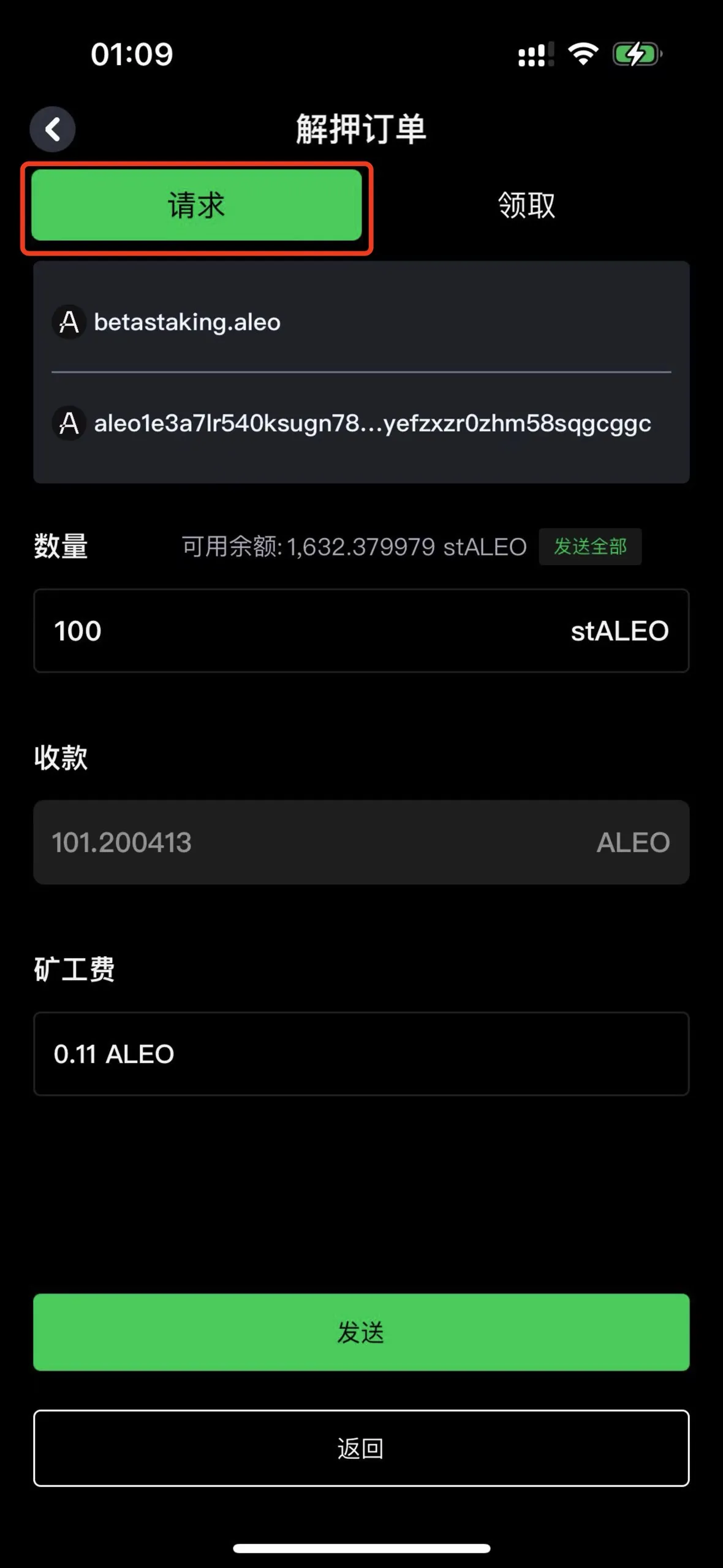Click the stALEO currency label in amount field
The width and height of the screenshot is (723, 1568).
(619, 631)
